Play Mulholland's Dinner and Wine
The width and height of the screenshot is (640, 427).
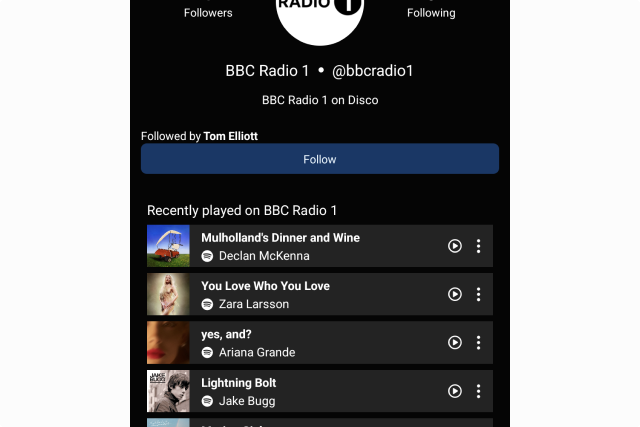click(x=455, y=246)
